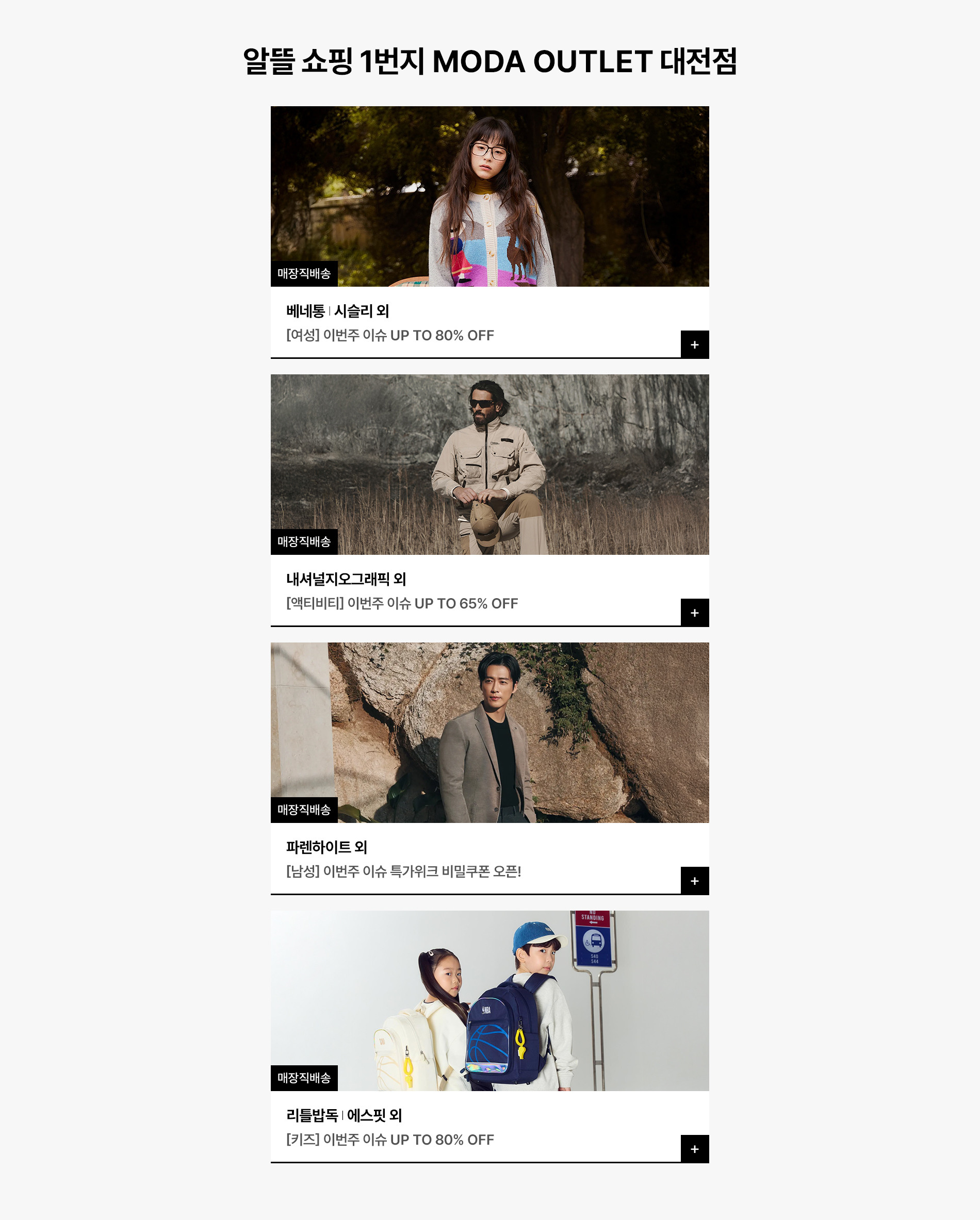The image size is (980, 1220).
Task: View the 내셔널지오그래픽 외 activity sale banner
Action: (489, 464)
